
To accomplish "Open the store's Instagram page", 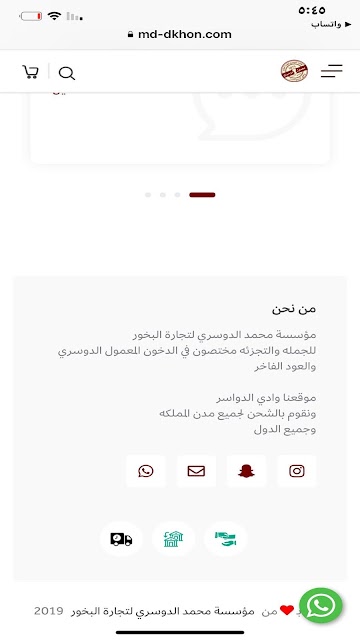I will (x=297, y=471).
